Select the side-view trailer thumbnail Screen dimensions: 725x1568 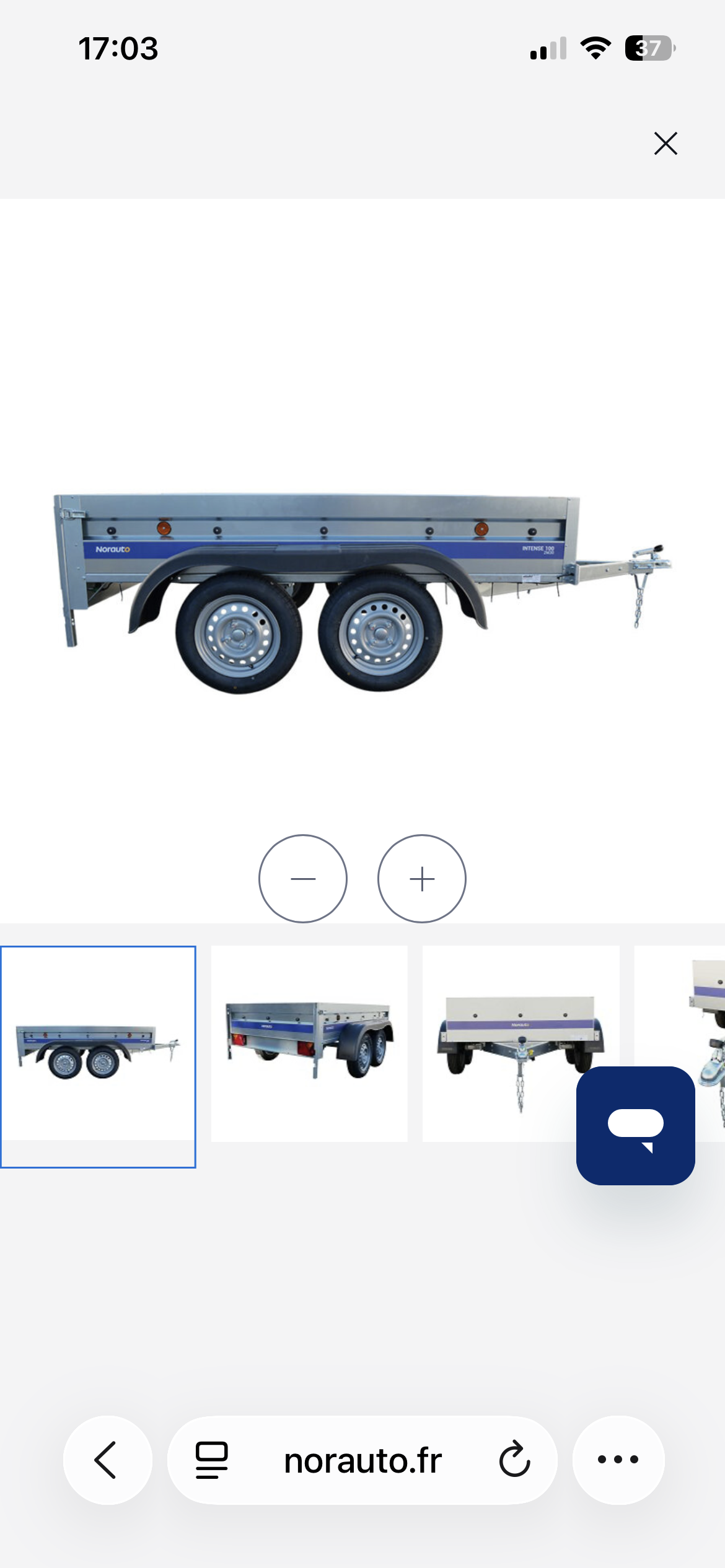98,1056
